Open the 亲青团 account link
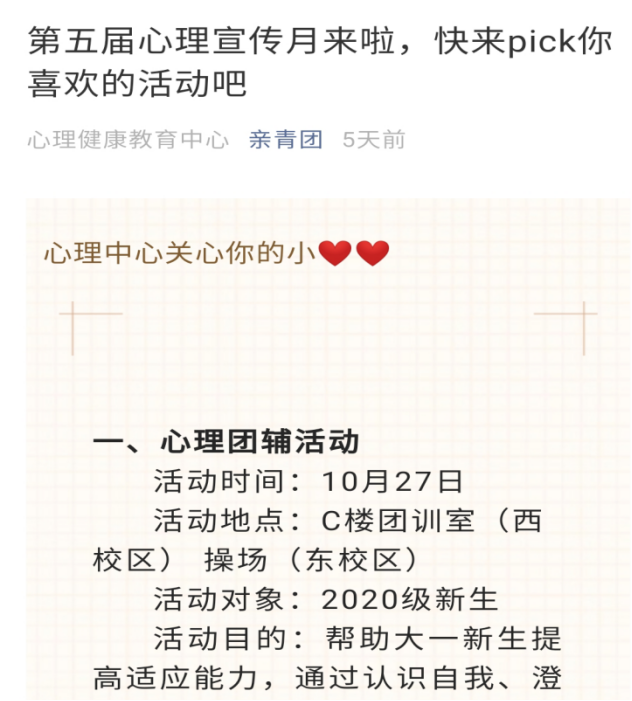 [x=286, y=140]
